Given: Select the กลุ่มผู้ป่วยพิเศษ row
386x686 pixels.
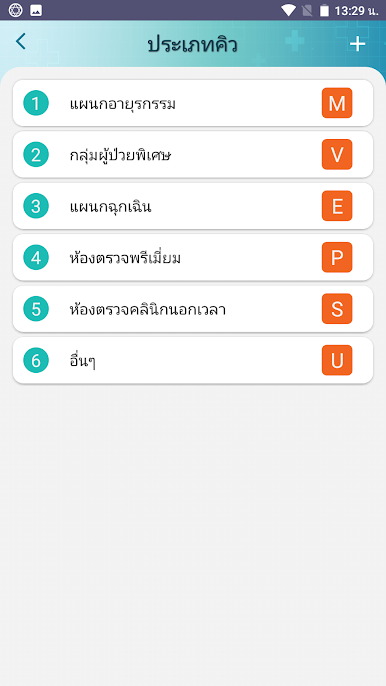Looking at the screenshot, I should (193, 154).
